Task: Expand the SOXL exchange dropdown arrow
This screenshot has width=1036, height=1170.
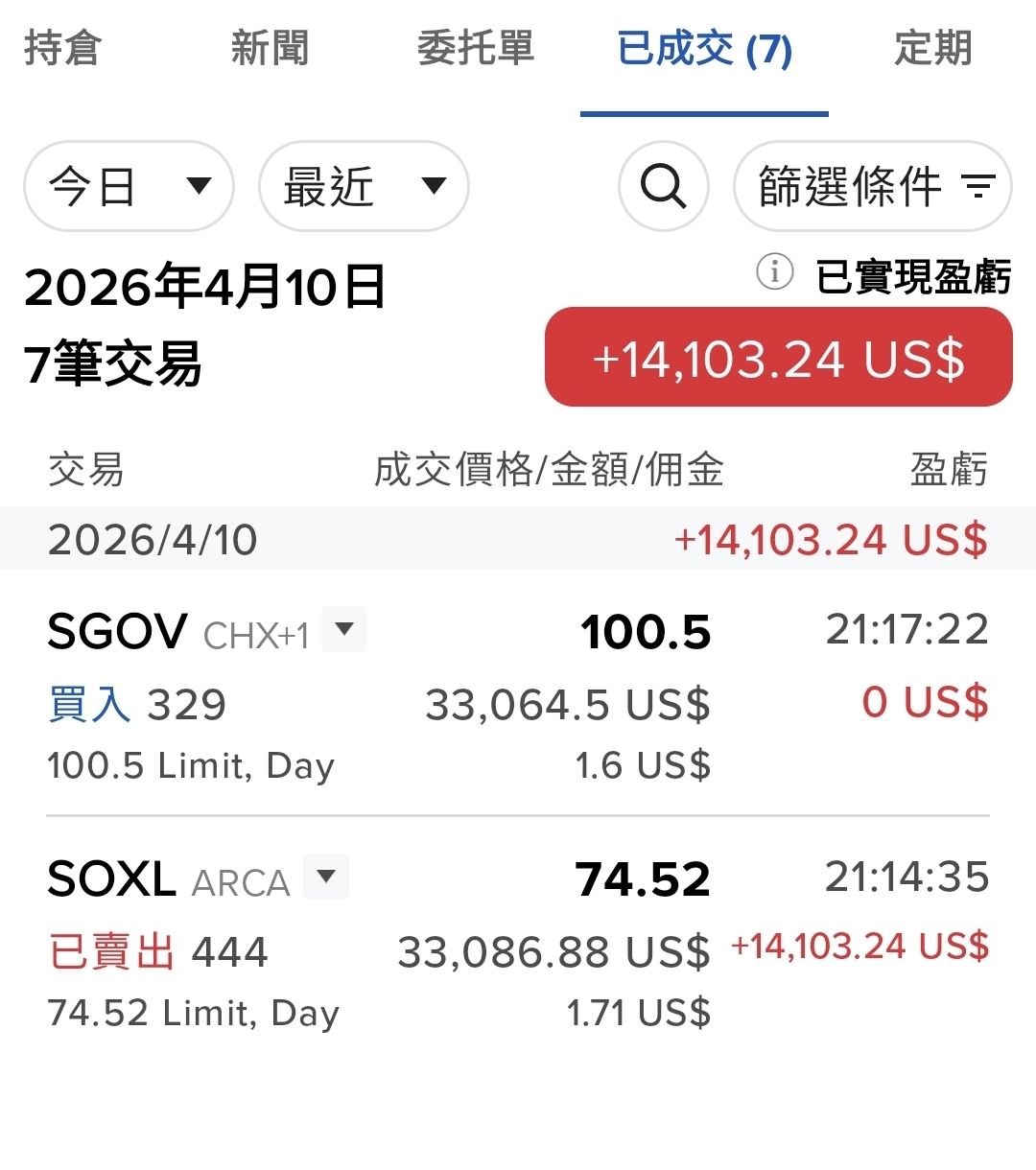Action: (326, 877)
